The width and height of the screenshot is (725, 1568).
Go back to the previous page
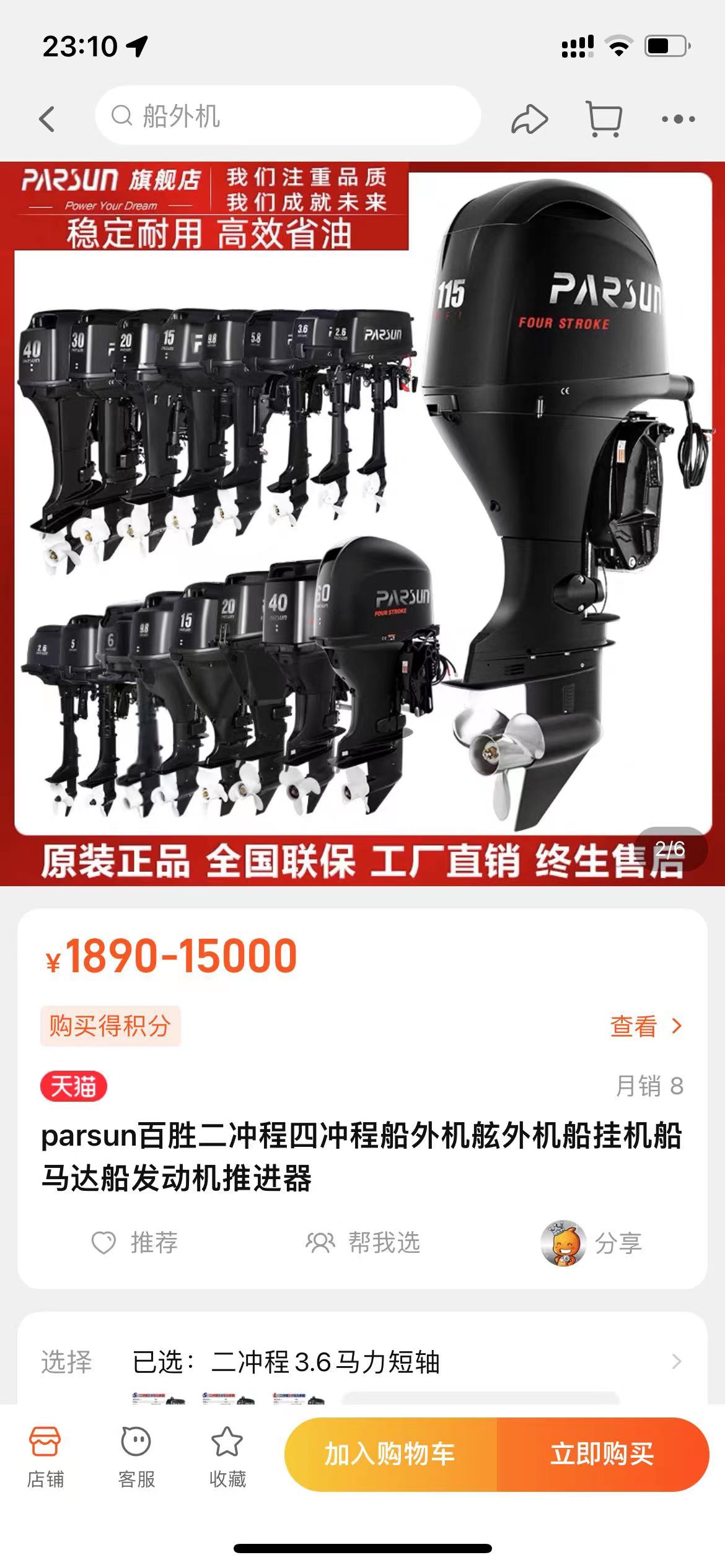[47, 118]
